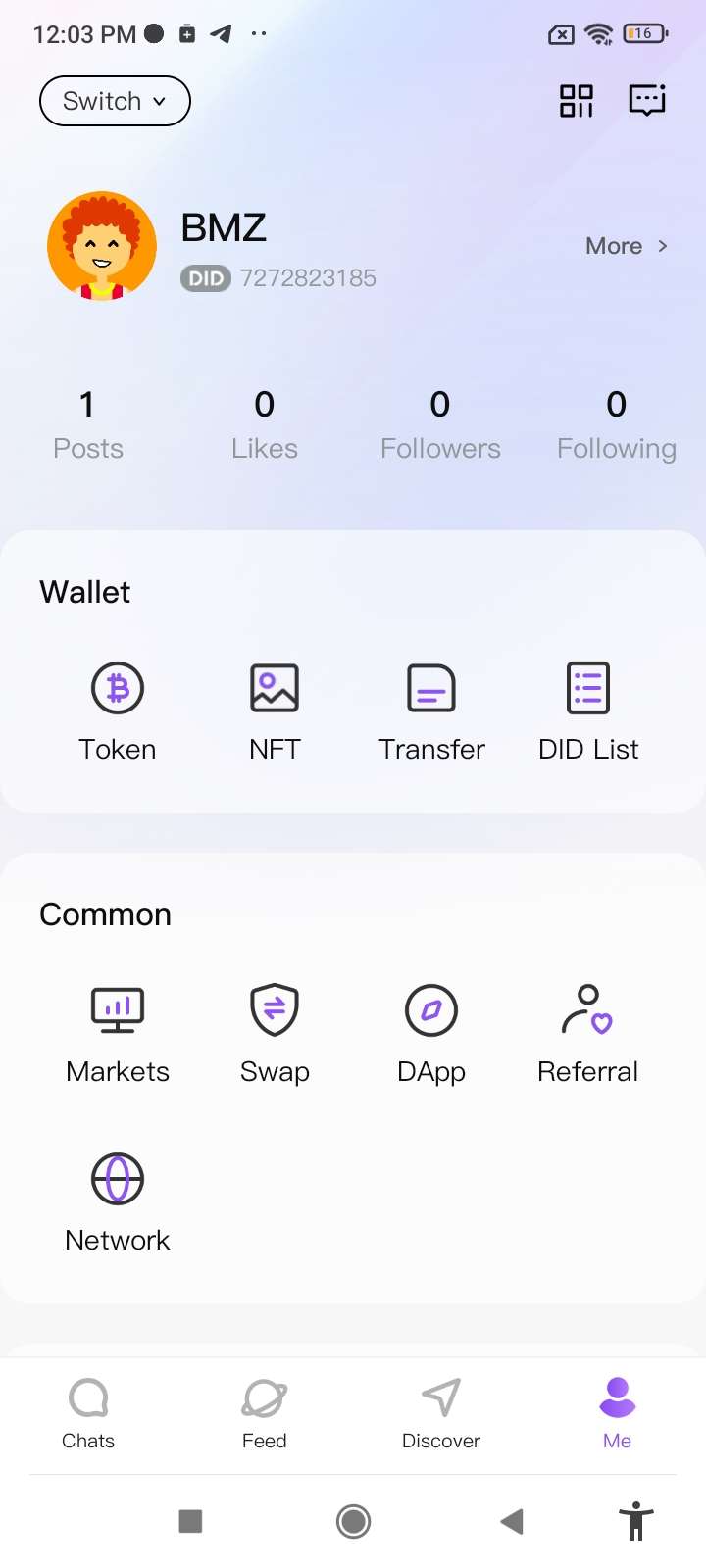Go to the Discover tab
This screenshot has height=1568, width=706.
tap(441, 1413)
